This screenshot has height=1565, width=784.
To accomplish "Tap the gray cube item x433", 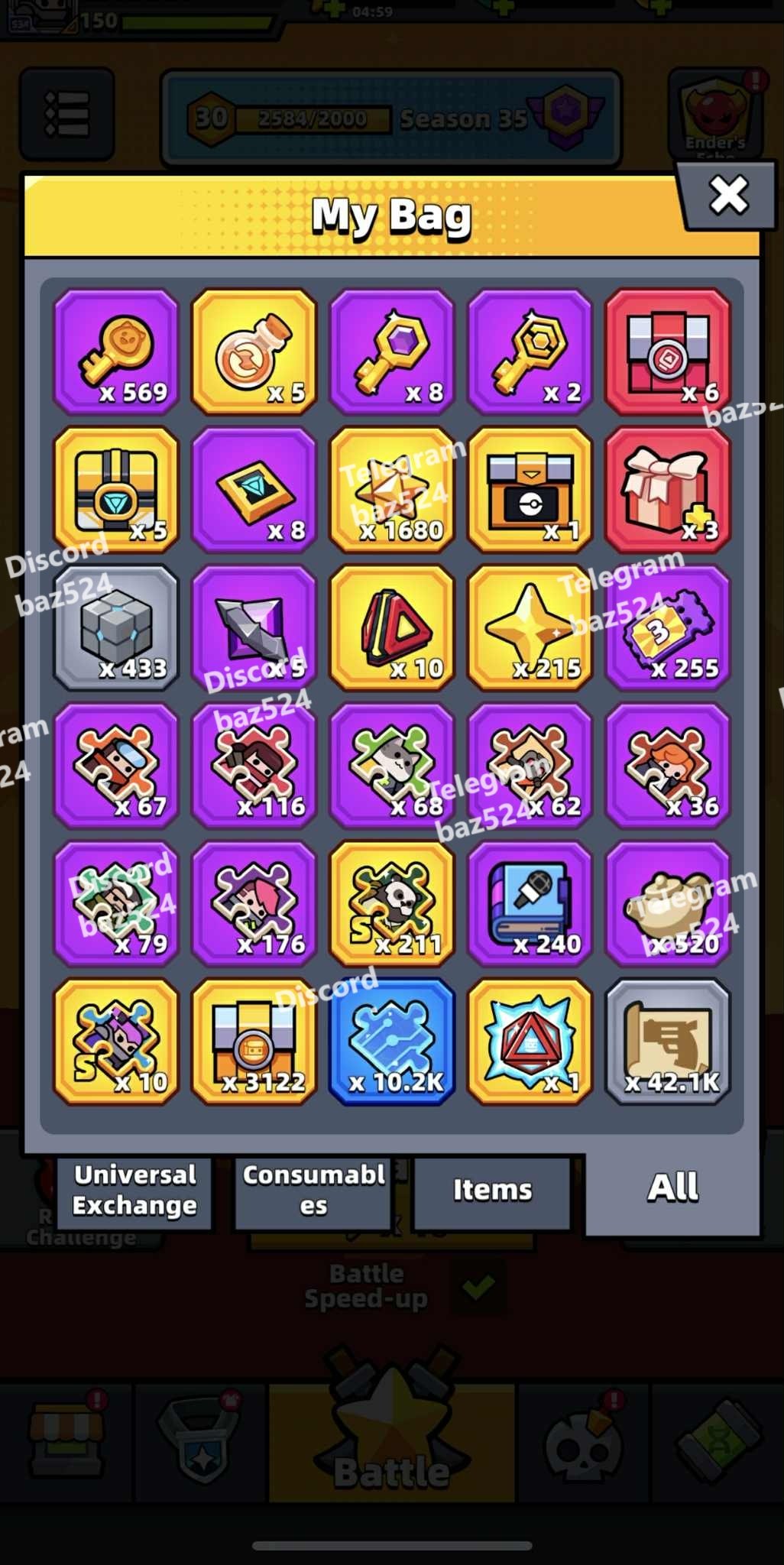I will pos(116,628).
